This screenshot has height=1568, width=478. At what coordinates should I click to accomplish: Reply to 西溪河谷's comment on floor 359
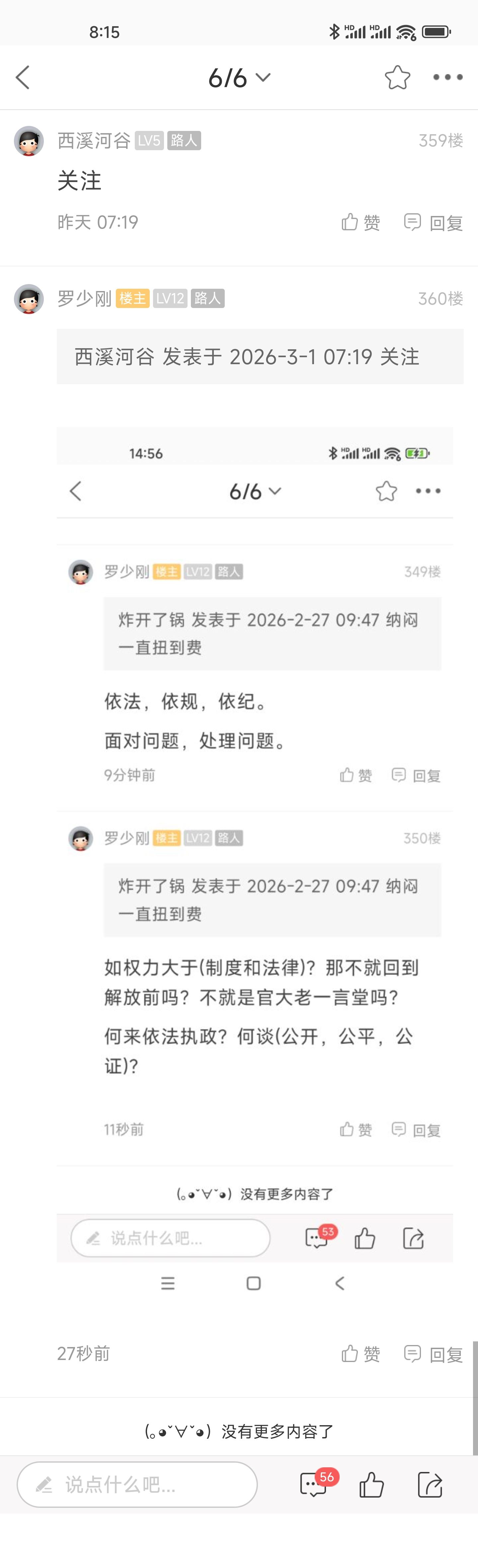pos(434,223)
